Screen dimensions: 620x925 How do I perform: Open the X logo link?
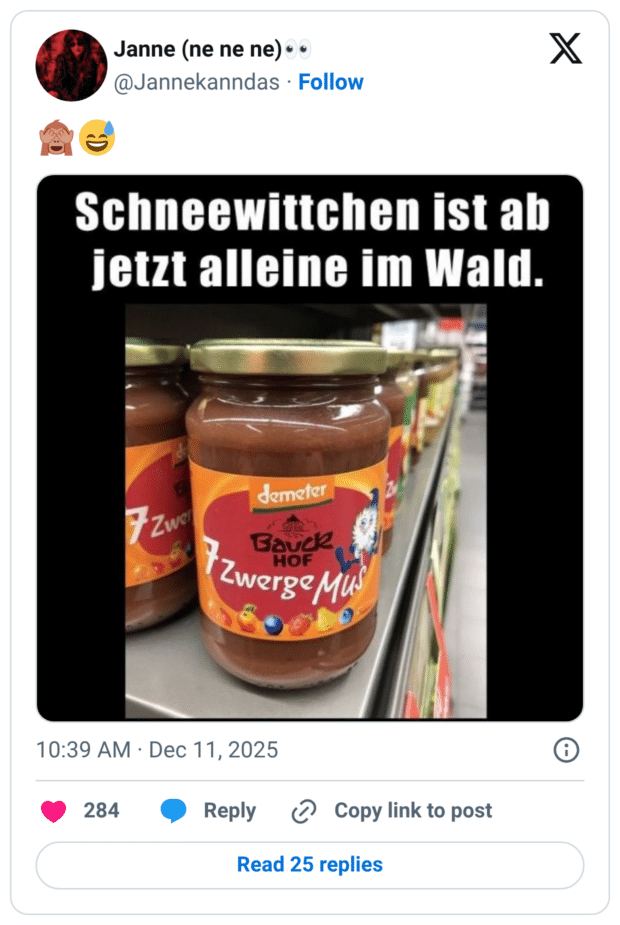pyautogui.click(x=565, y=48)
